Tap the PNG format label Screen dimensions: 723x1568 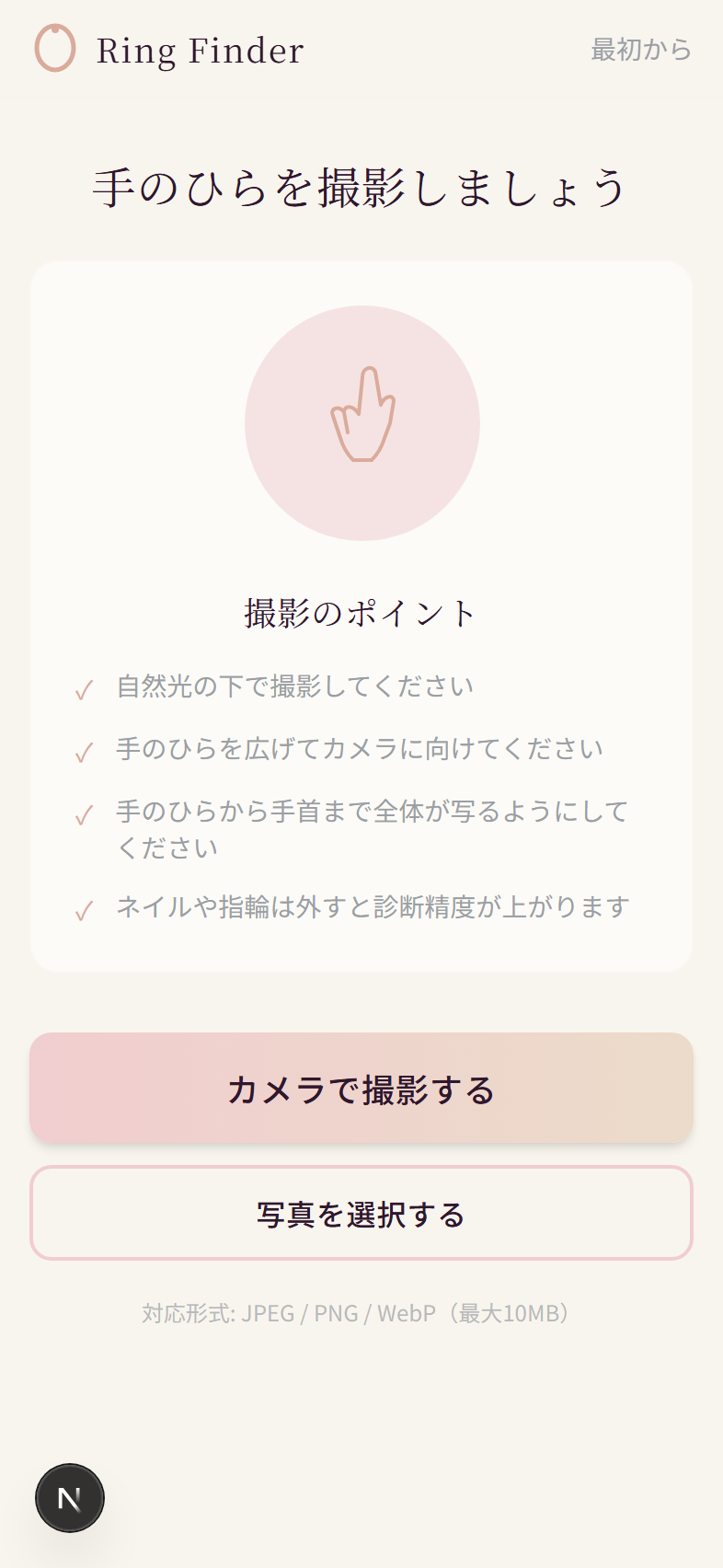337,1313
